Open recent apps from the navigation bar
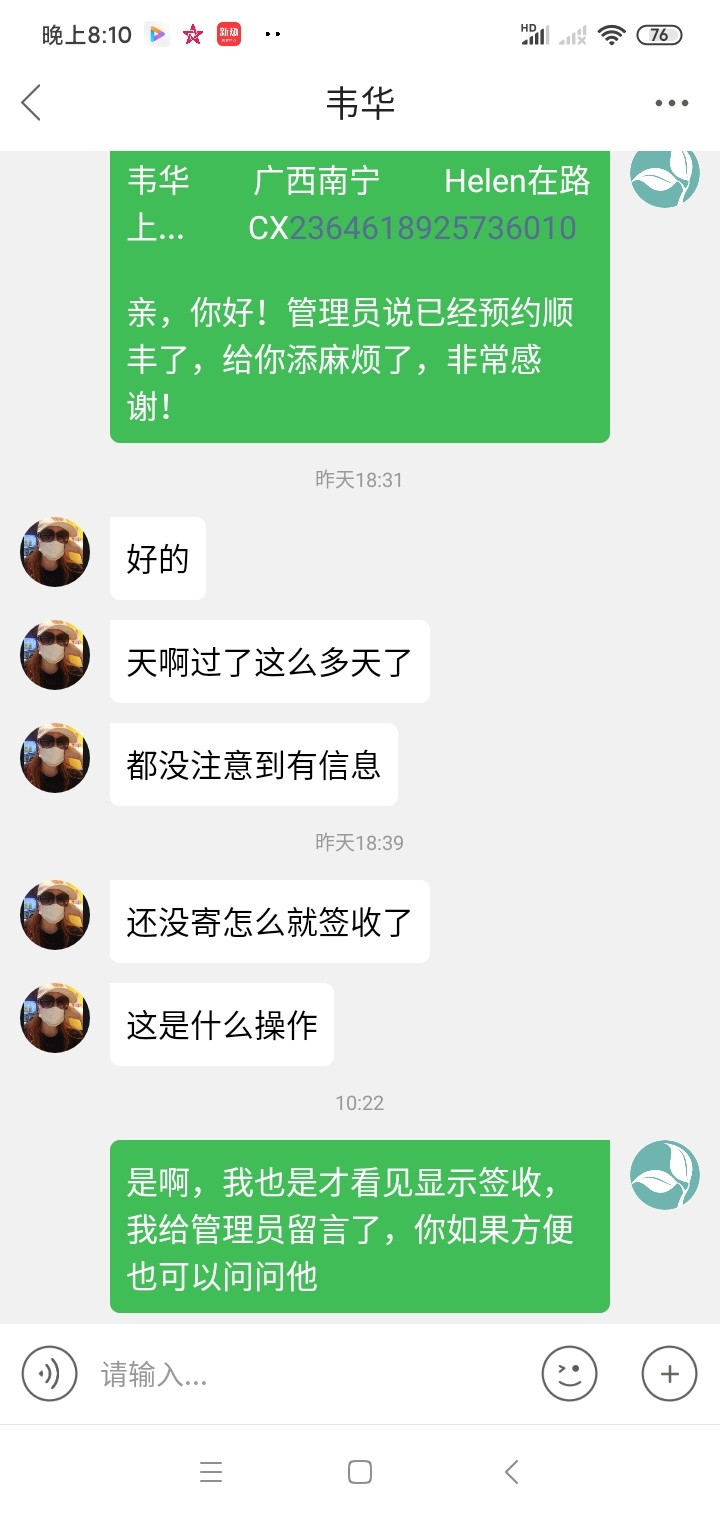This screenshot has height=1520, width=720. pyautogui.click(x=210, y=1472)
